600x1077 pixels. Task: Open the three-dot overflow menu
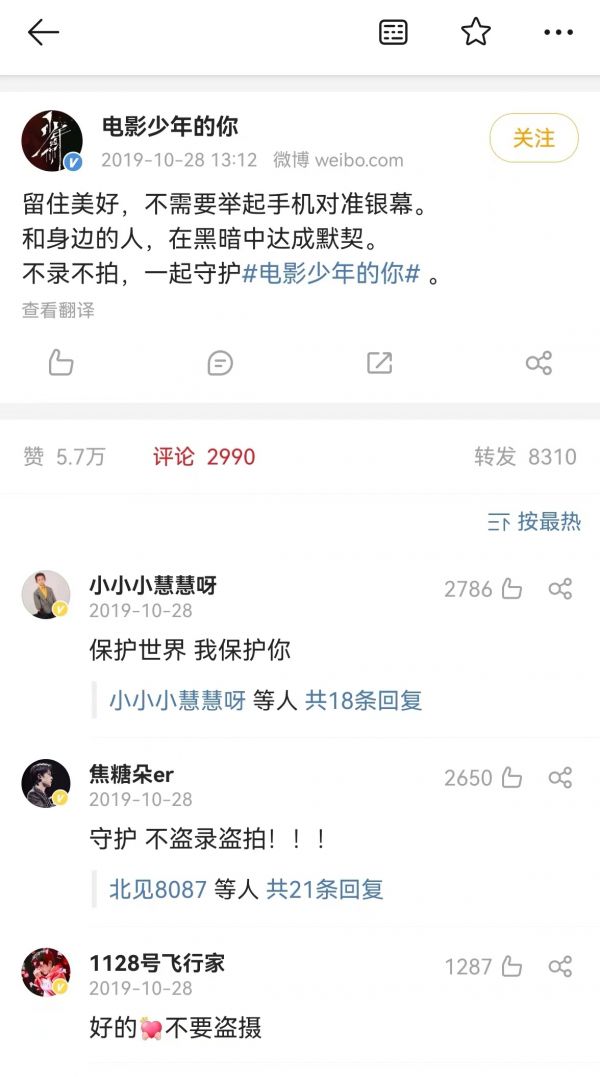[x=558, y=33]
